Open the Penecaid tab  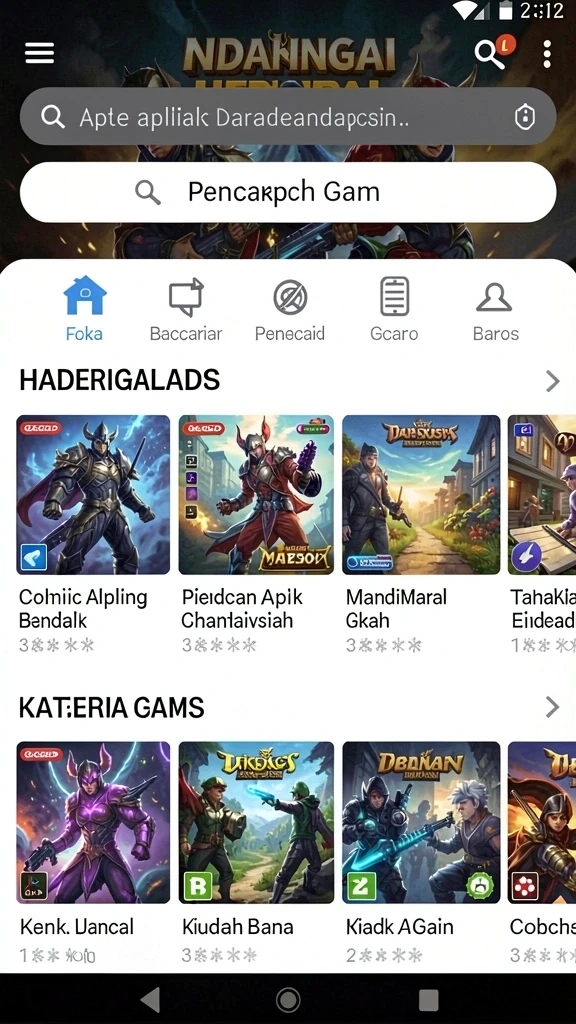[289, 309]
